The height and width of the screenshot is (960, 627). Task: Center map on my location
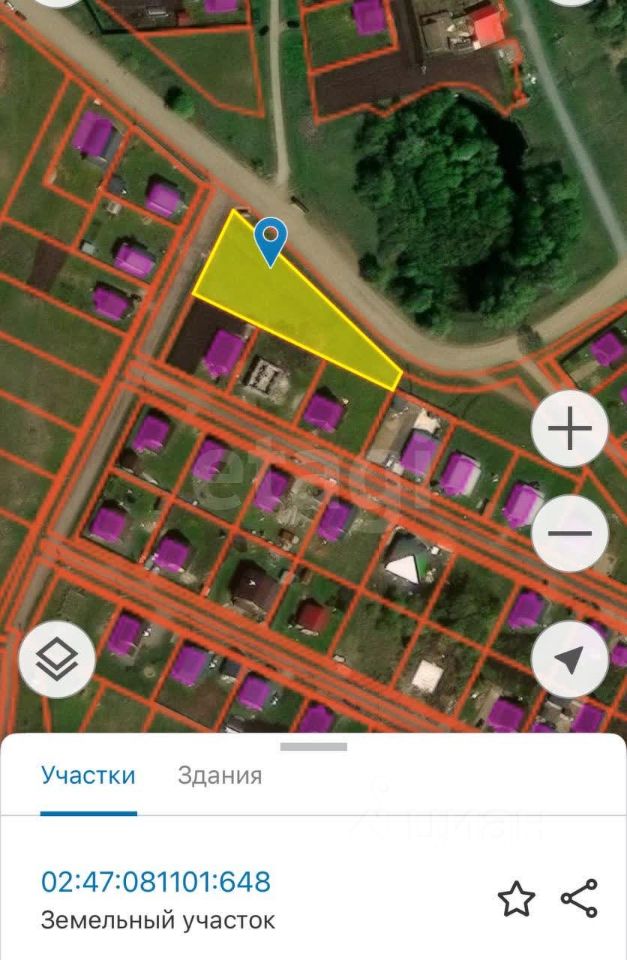(x=569, y=660)
